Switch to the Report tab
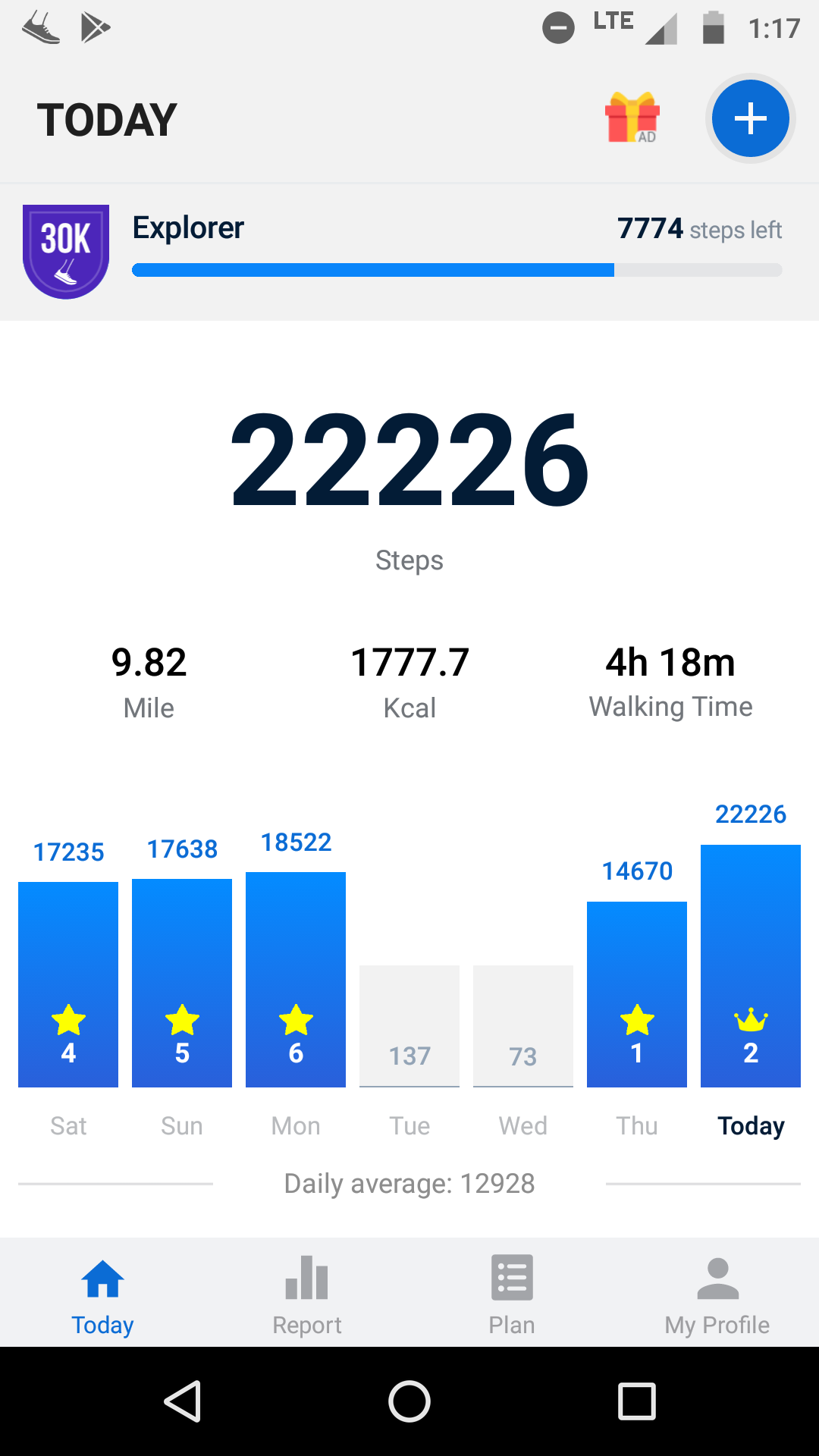This screenshot has width=819, height=1456. pyautogui.click(x=307, y=1294)
